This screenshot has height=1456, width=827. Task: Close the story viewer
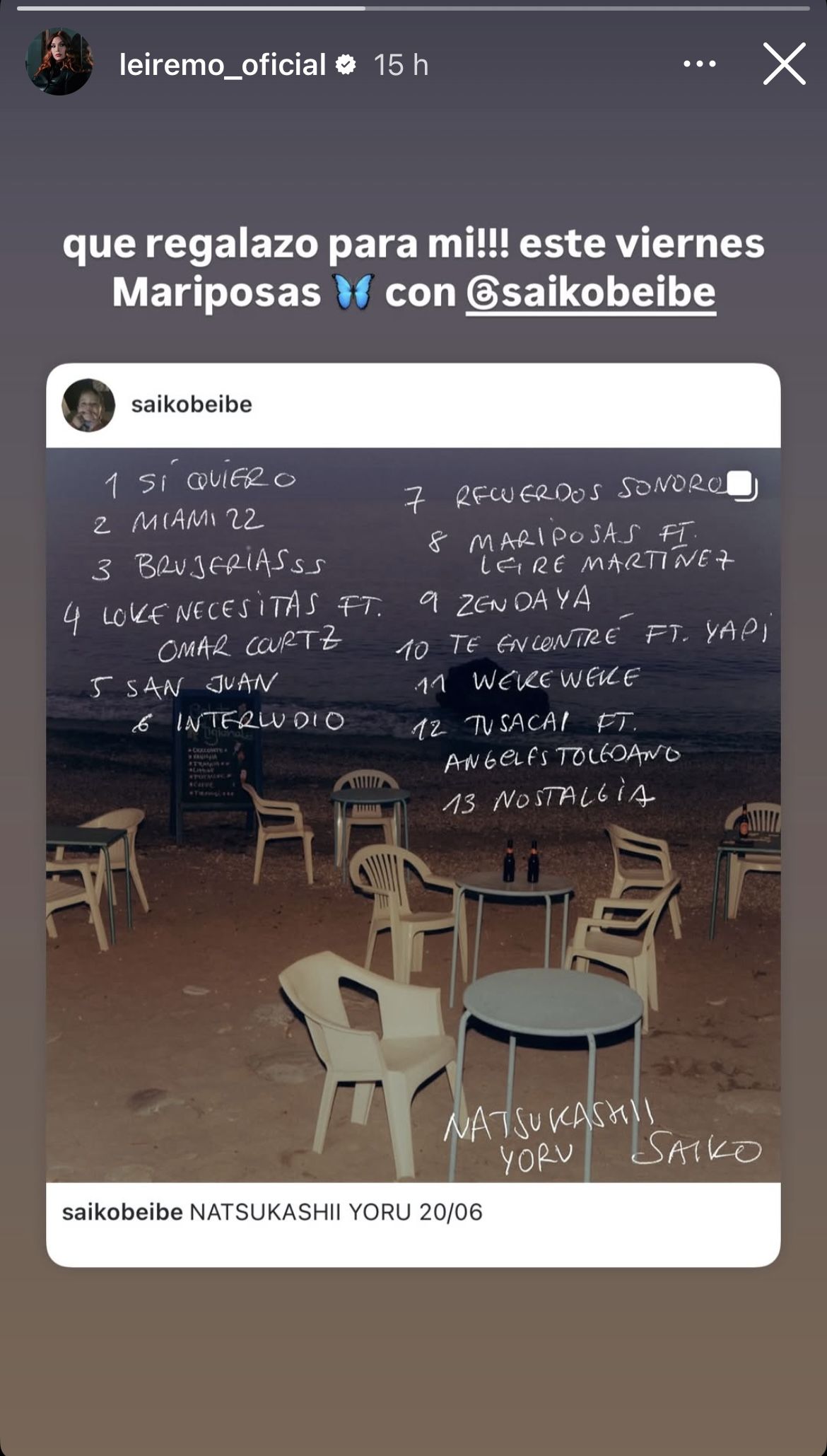tap(784, 64)
